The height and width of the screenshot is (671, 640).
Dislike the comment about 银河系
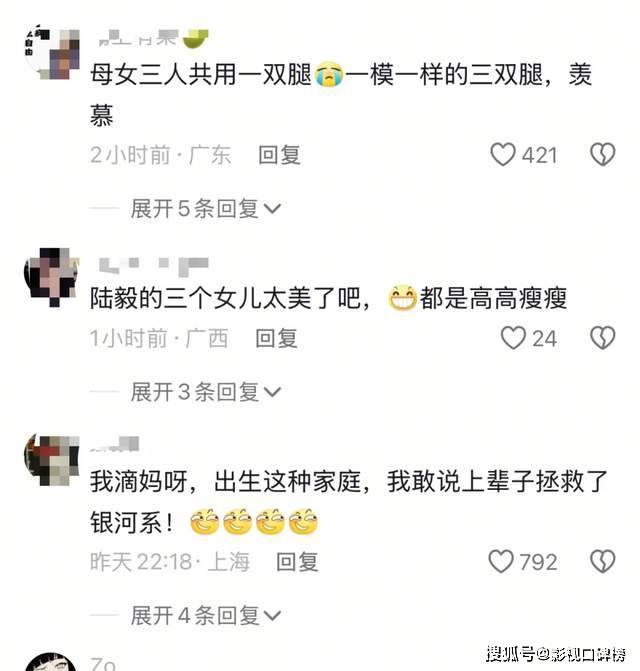click(601, 561)
